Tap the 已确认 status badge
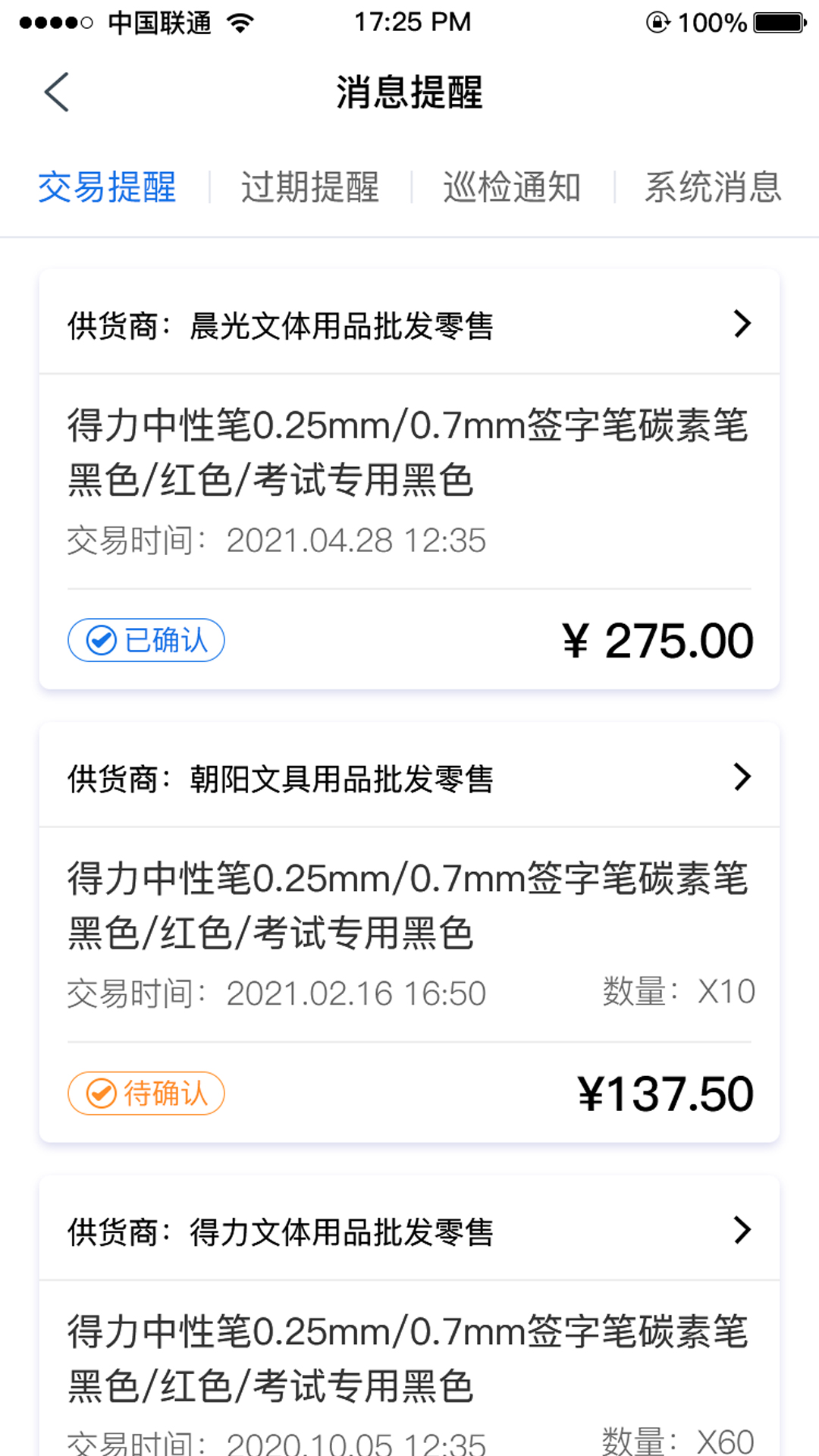This screenshot has width=819, height=1456. 146,641
